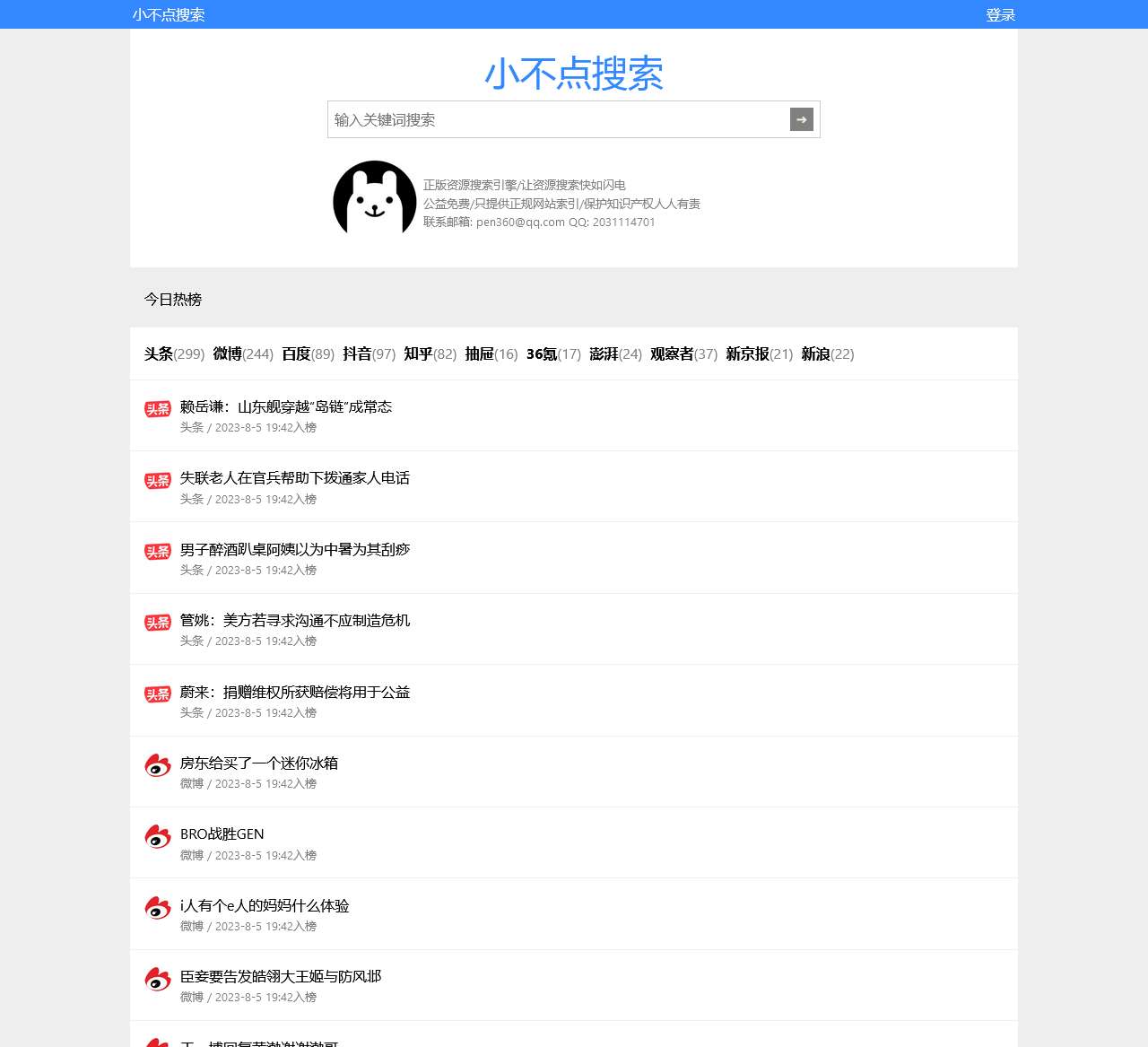Focus the 输入关键词搜索 search box
The height and width of the screenshot is (1047, 1148).
[556, 119]
